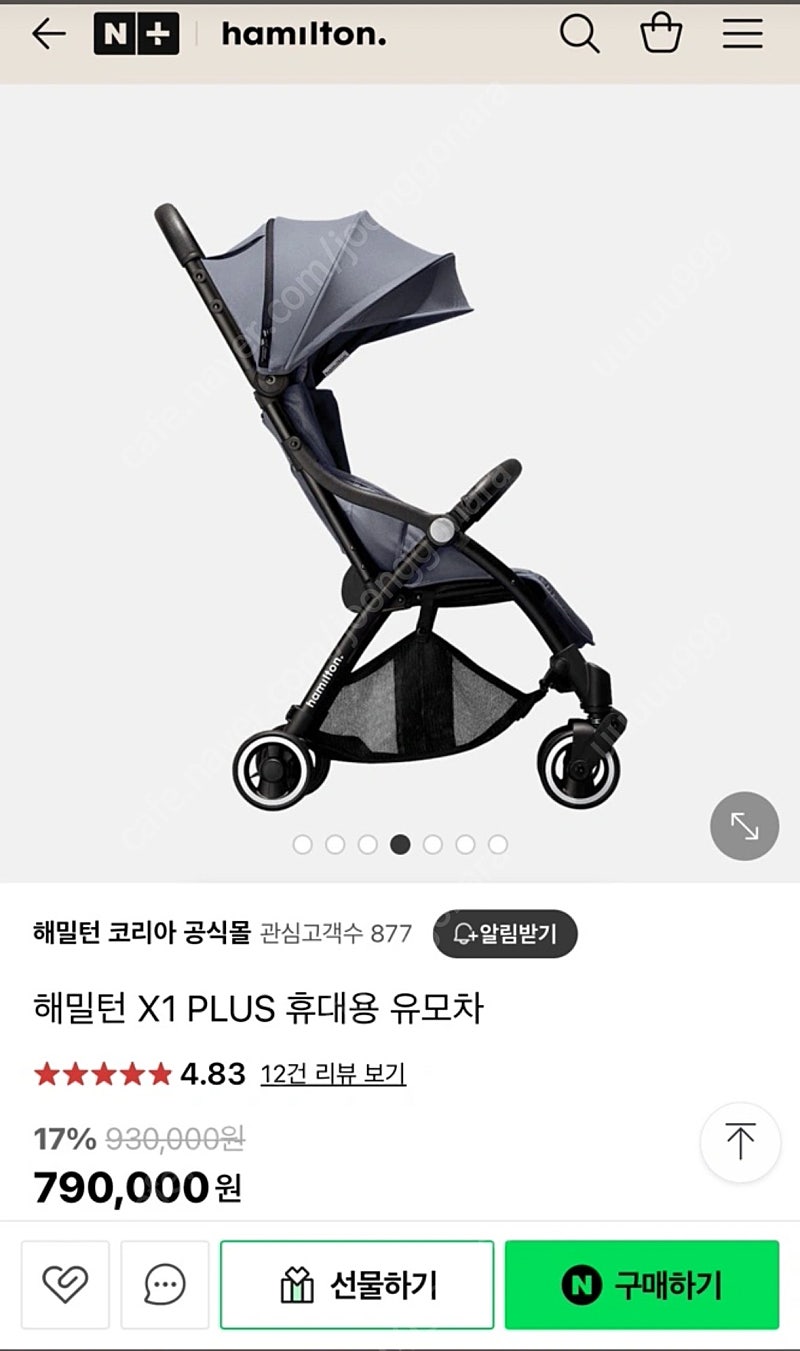Image resolution: width=800 pixels, height=1351 pixels.
Task: Search the store with the magnifier
Action: coord(579,35)
